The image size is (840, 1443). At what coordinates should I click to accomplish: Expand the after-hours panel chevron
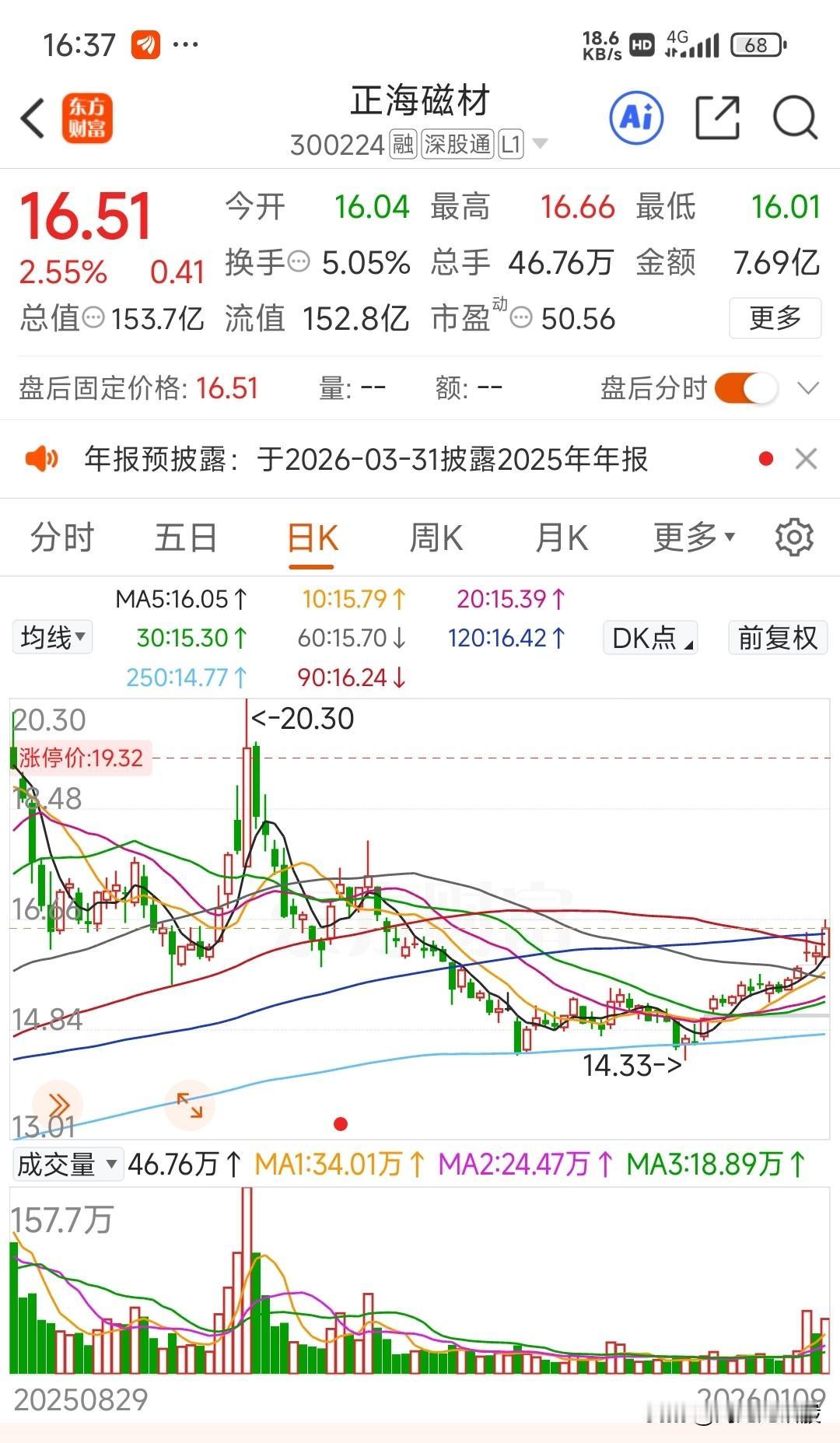point(808,387)
